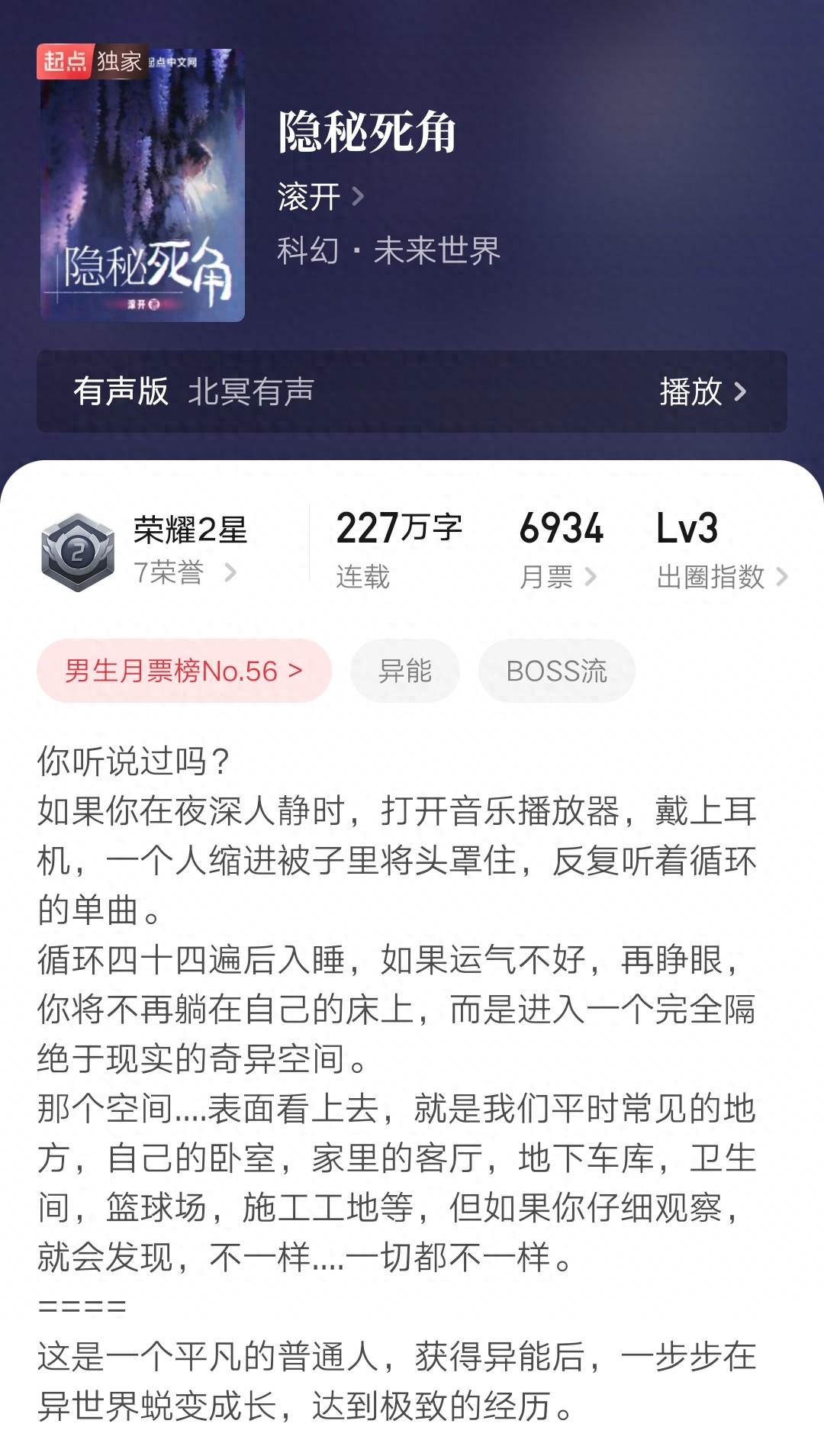
Task: Open the author page 滚开
Action: click(320, 197)
